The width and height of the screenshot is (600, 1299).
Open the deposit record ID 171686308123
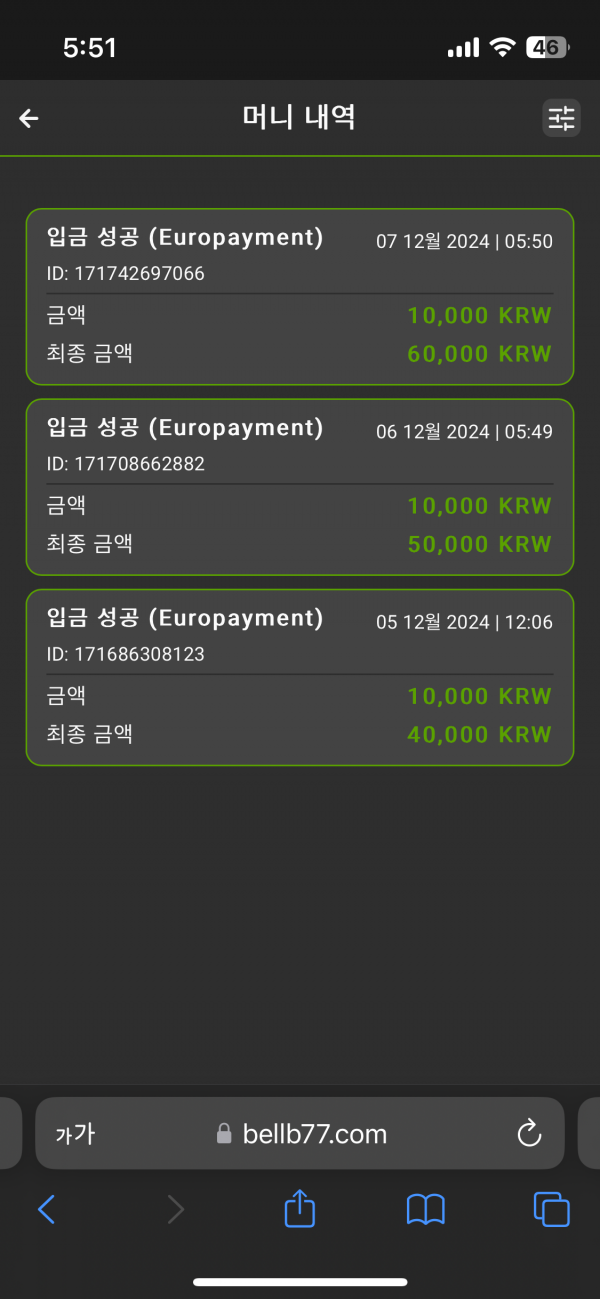(x=299, y=677)
